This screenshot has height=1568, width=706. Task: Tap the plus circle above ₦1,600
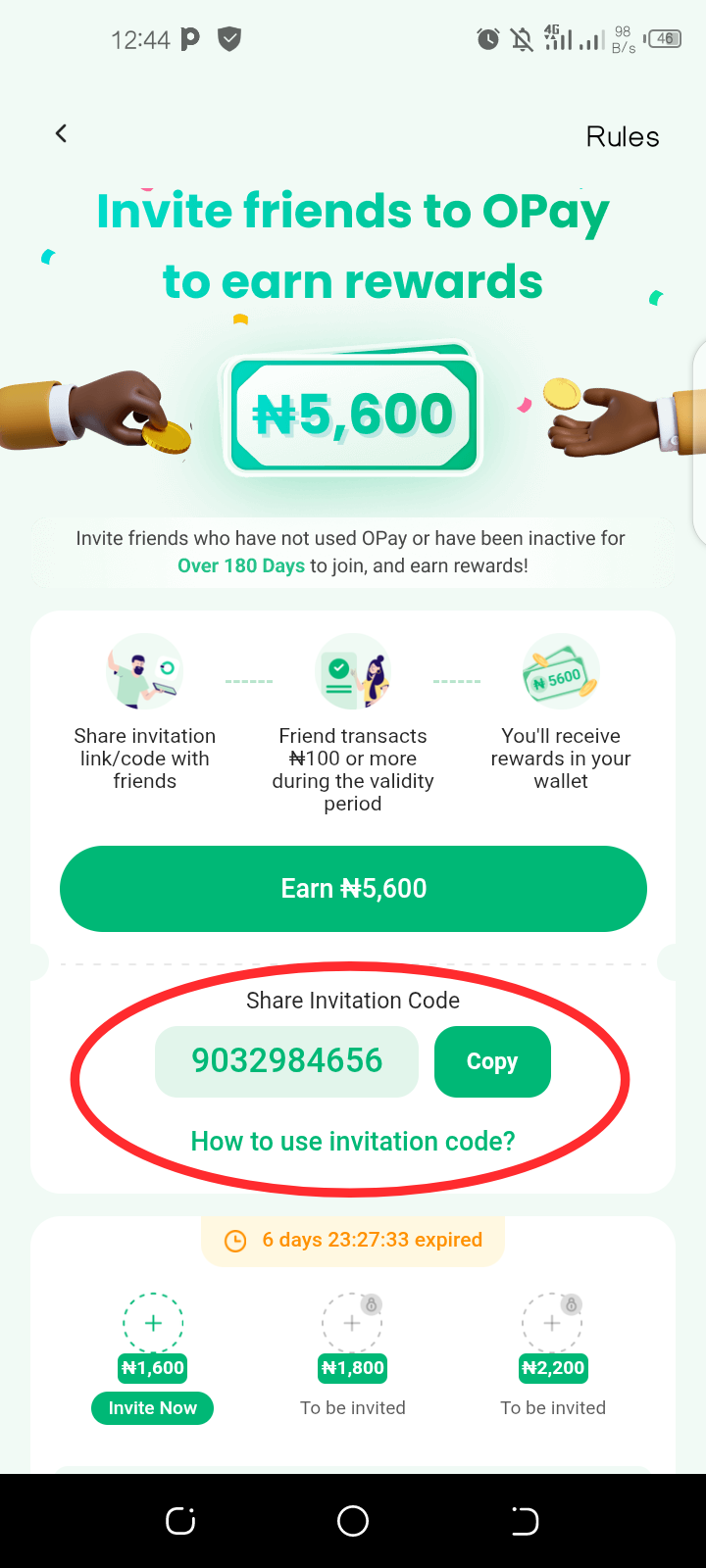pyautogui.click(x=153, y=1323)
